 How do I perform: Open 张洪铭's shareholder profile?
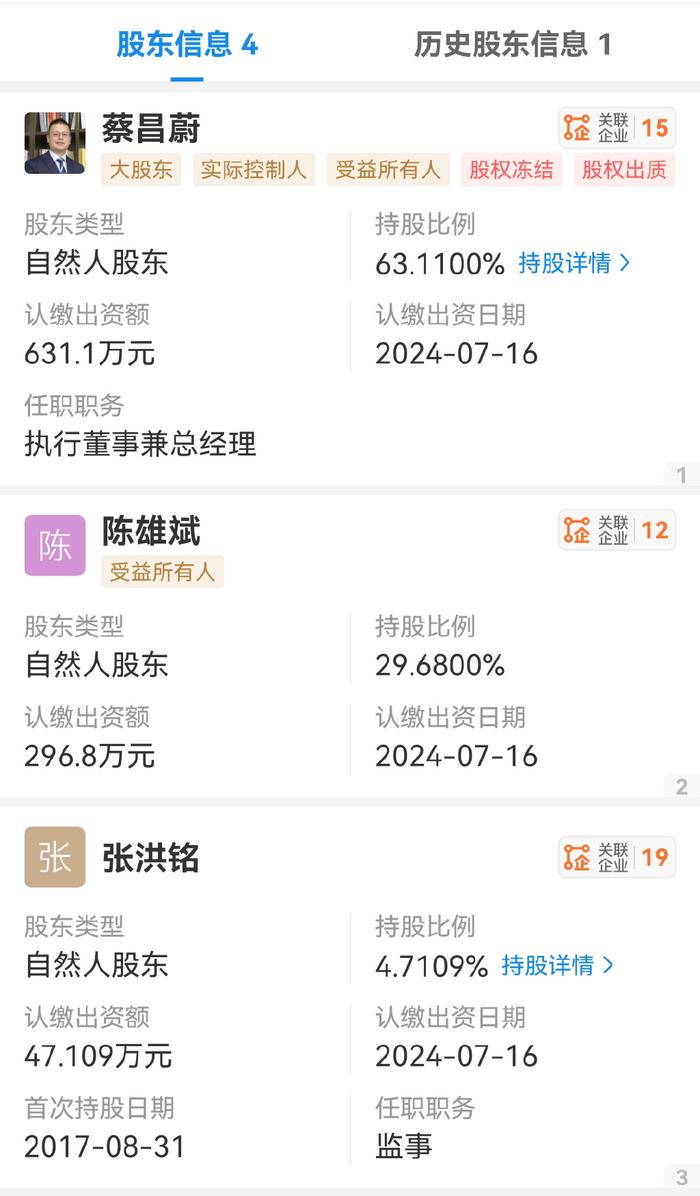point(151,858)
